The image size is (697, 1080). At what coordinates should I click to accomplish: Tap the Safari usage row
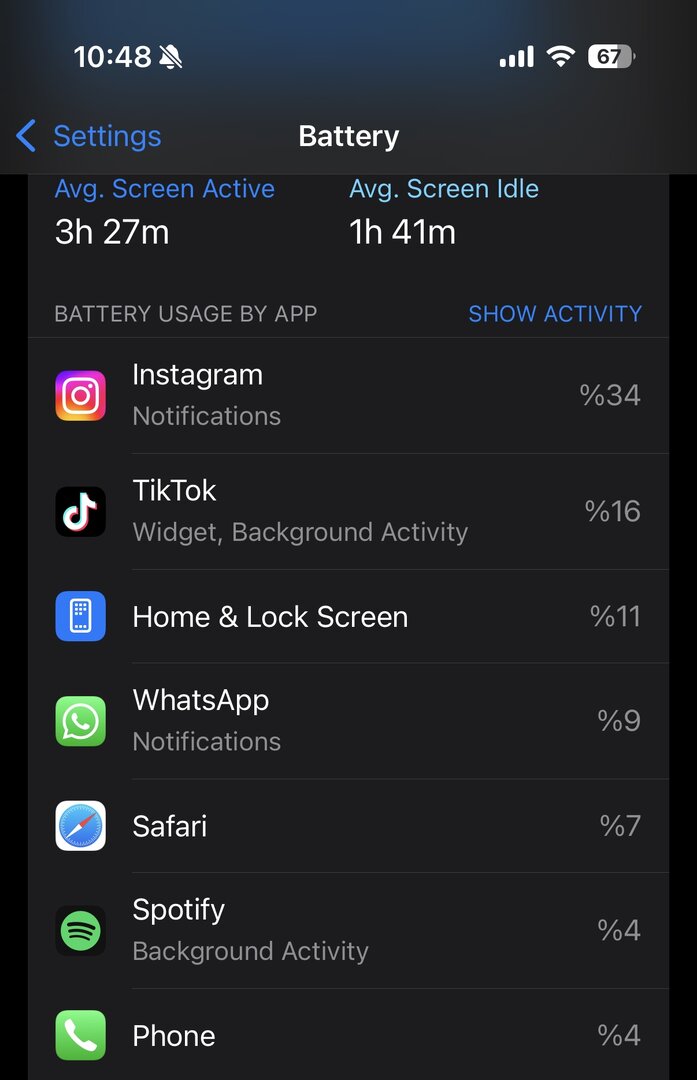pos(348,826)
